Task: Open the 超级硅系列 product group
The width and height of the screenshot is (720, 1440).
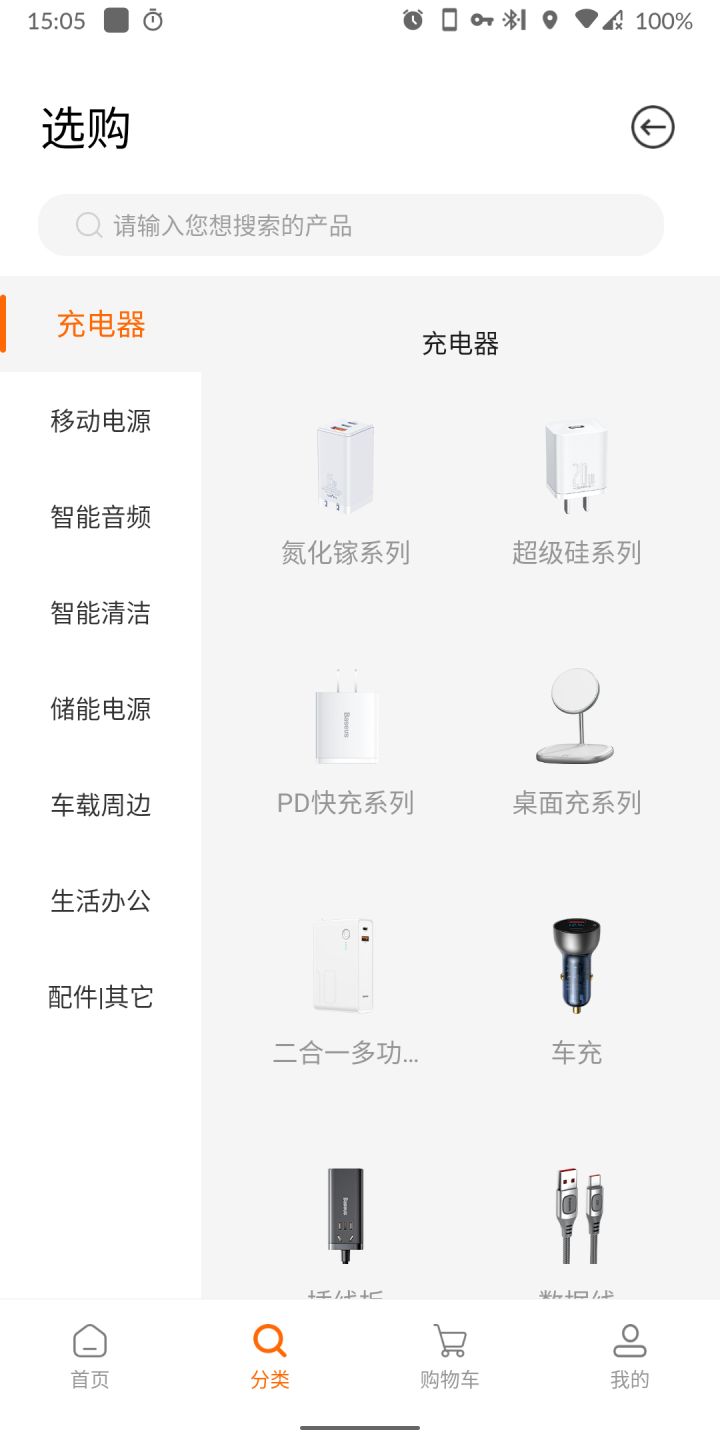Action: (x=574, y=466)
